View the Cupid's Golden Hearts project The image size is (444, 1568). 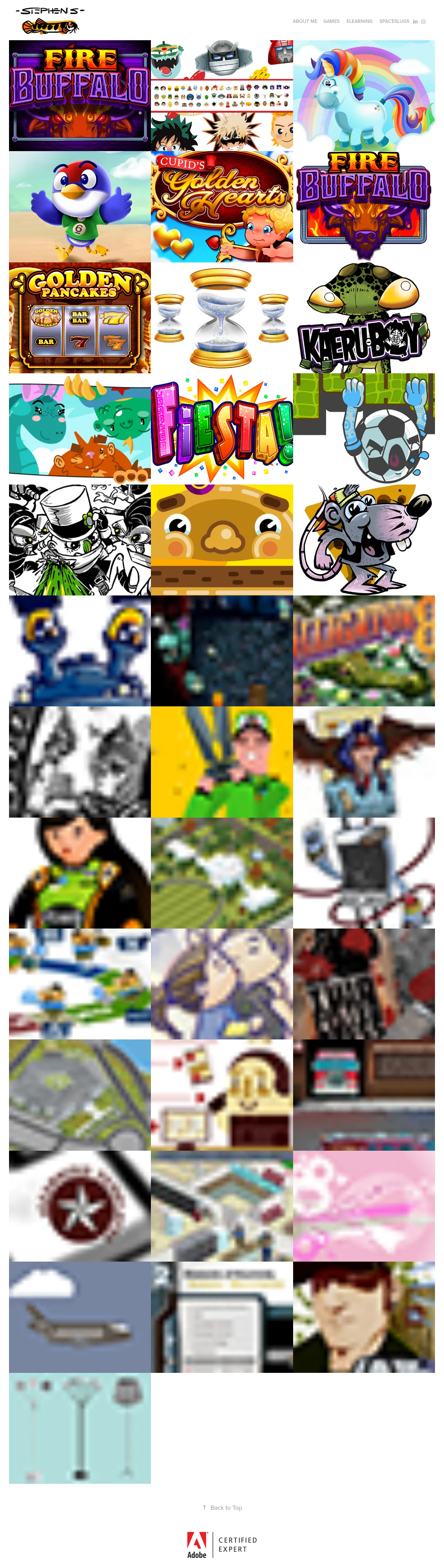coord(222,207)
